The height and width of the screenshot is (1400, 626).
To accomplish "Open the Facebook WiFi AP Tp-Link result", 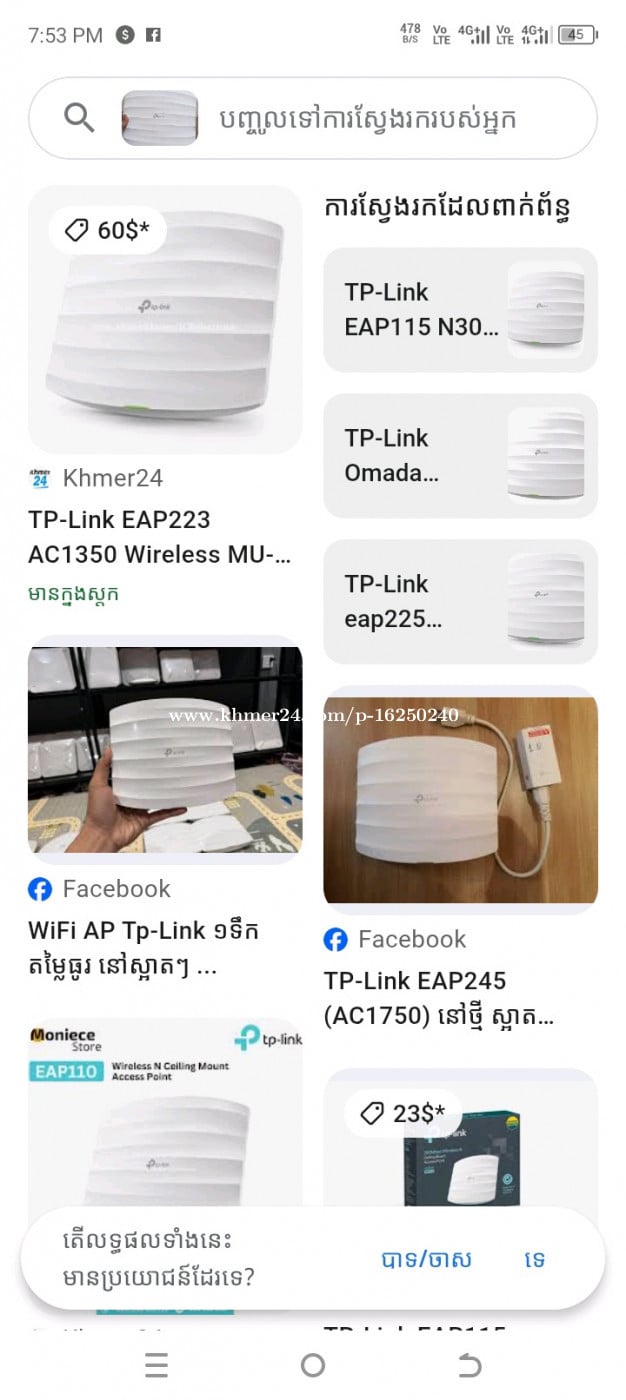I will click(164, 750).
